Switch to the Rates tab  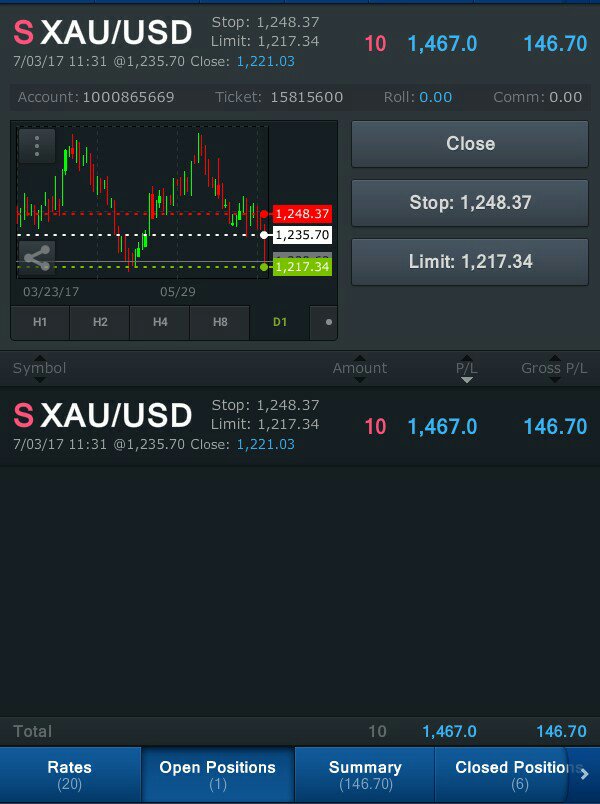(69, 775)
